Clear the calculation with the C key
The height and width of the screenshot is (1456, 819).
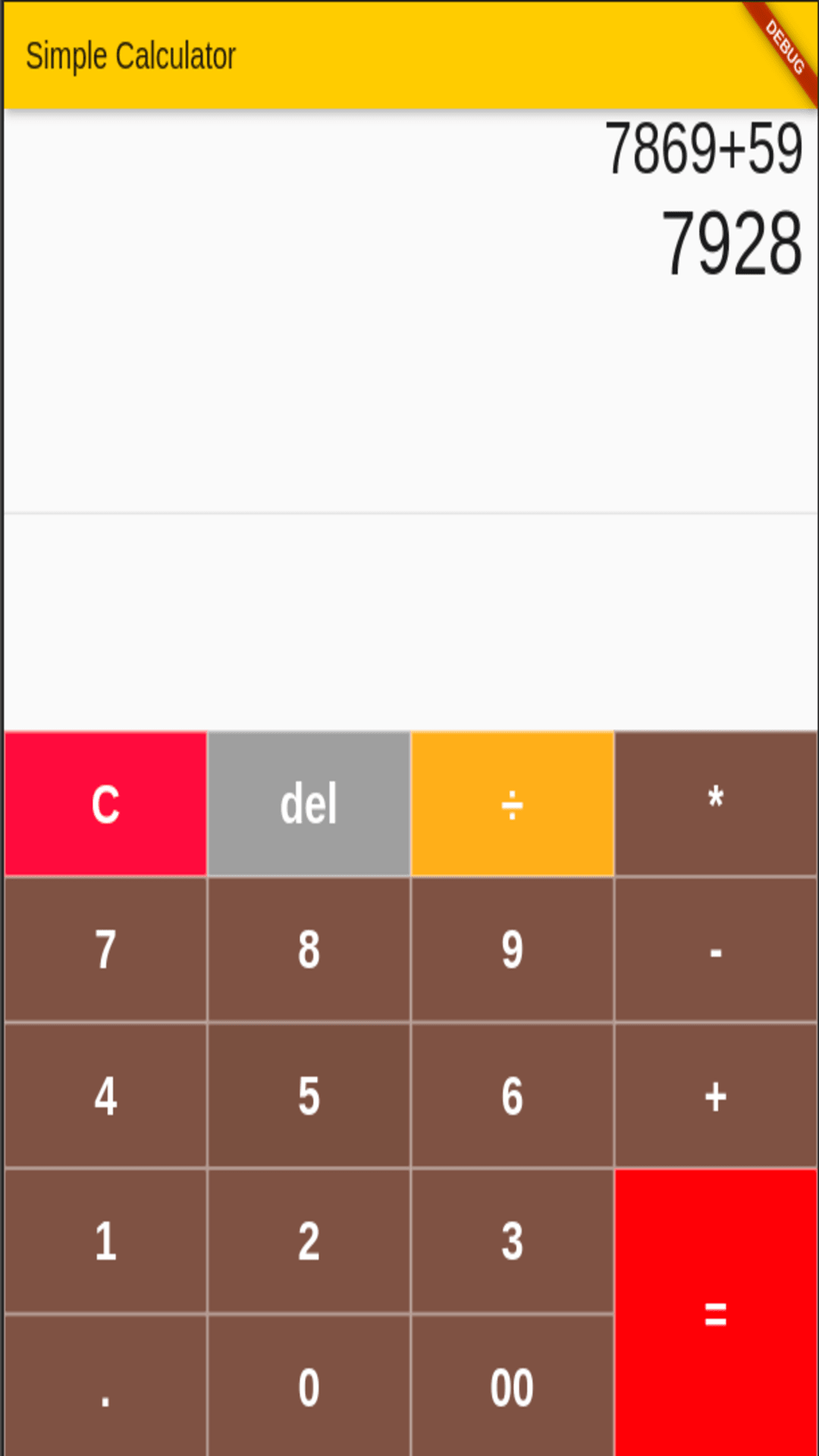coord(105,804)
